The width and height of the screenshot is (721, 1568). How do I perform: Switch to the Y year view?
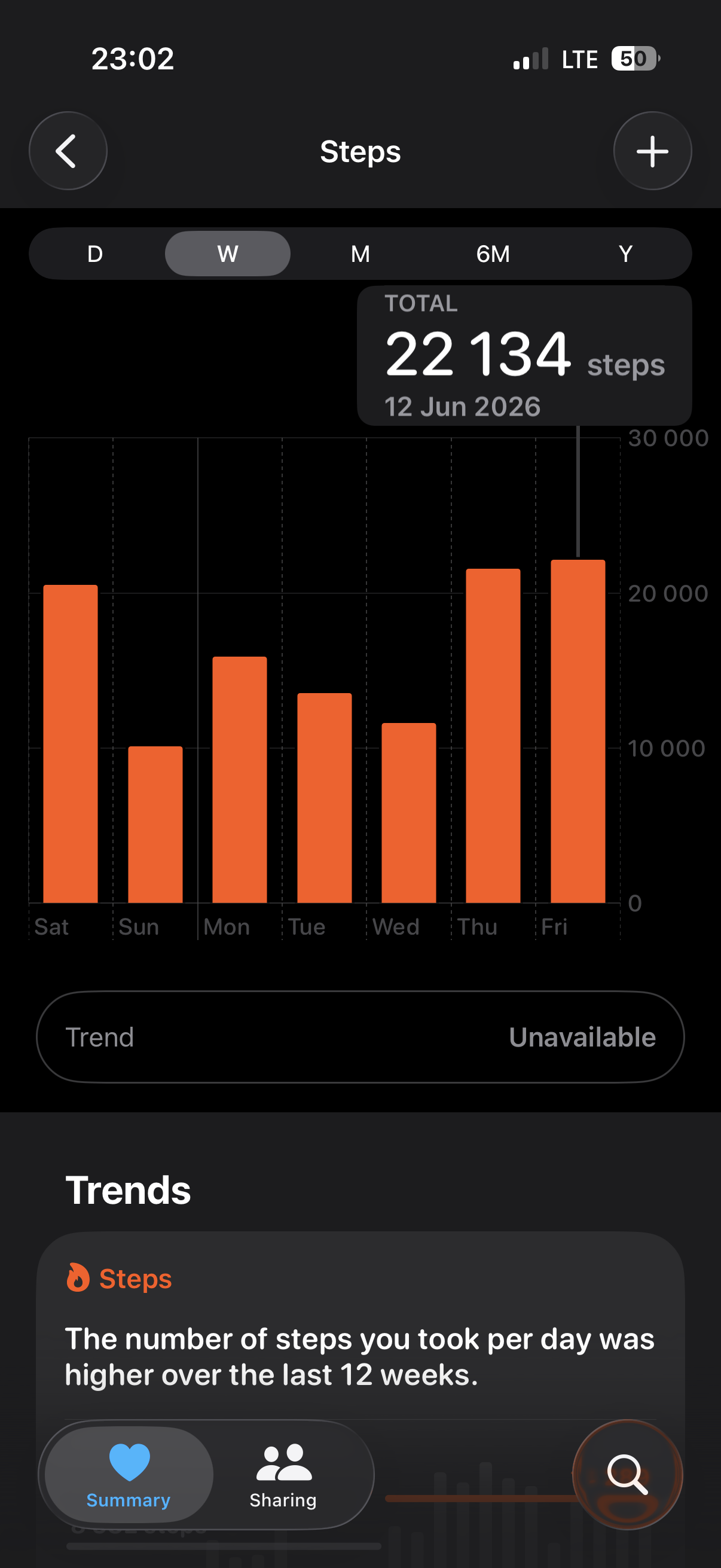[x=625, y=254]
